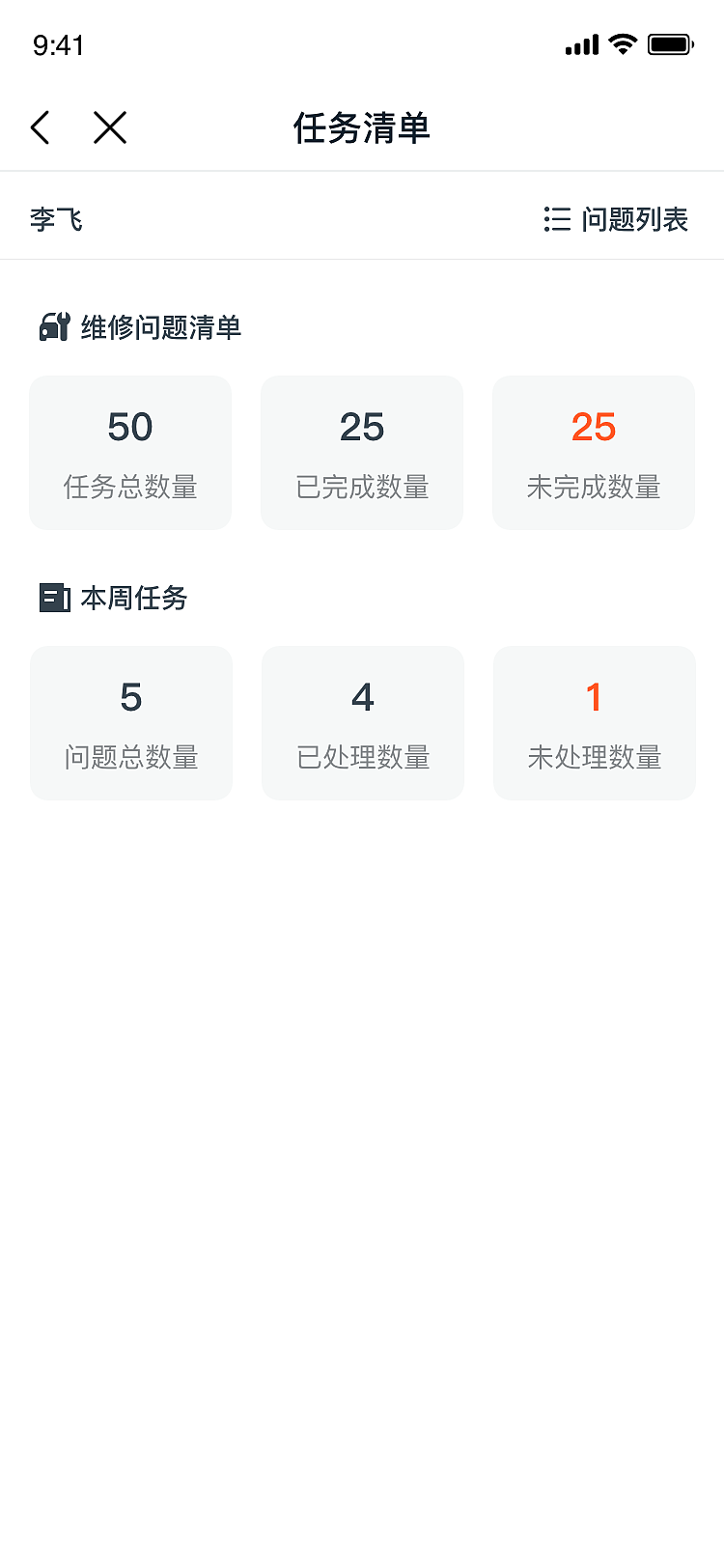Open the 未处理数量 card with red 1

tap(594, 722)
